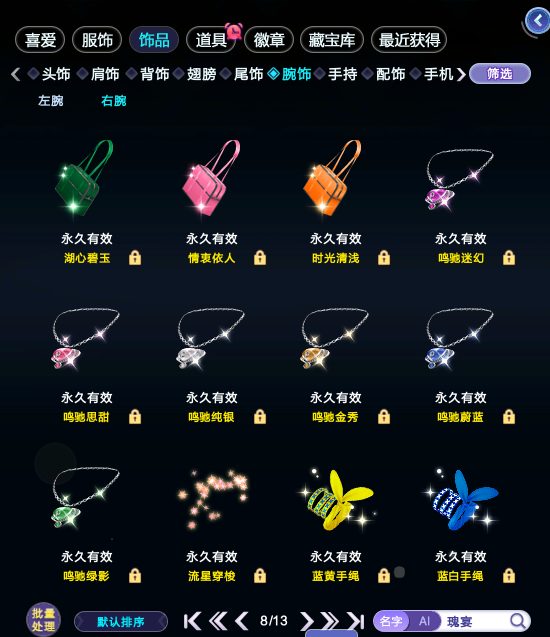Screen dimensions: 550x637
Task: Tap the search magnifier icon
Action: click(518, 621)
